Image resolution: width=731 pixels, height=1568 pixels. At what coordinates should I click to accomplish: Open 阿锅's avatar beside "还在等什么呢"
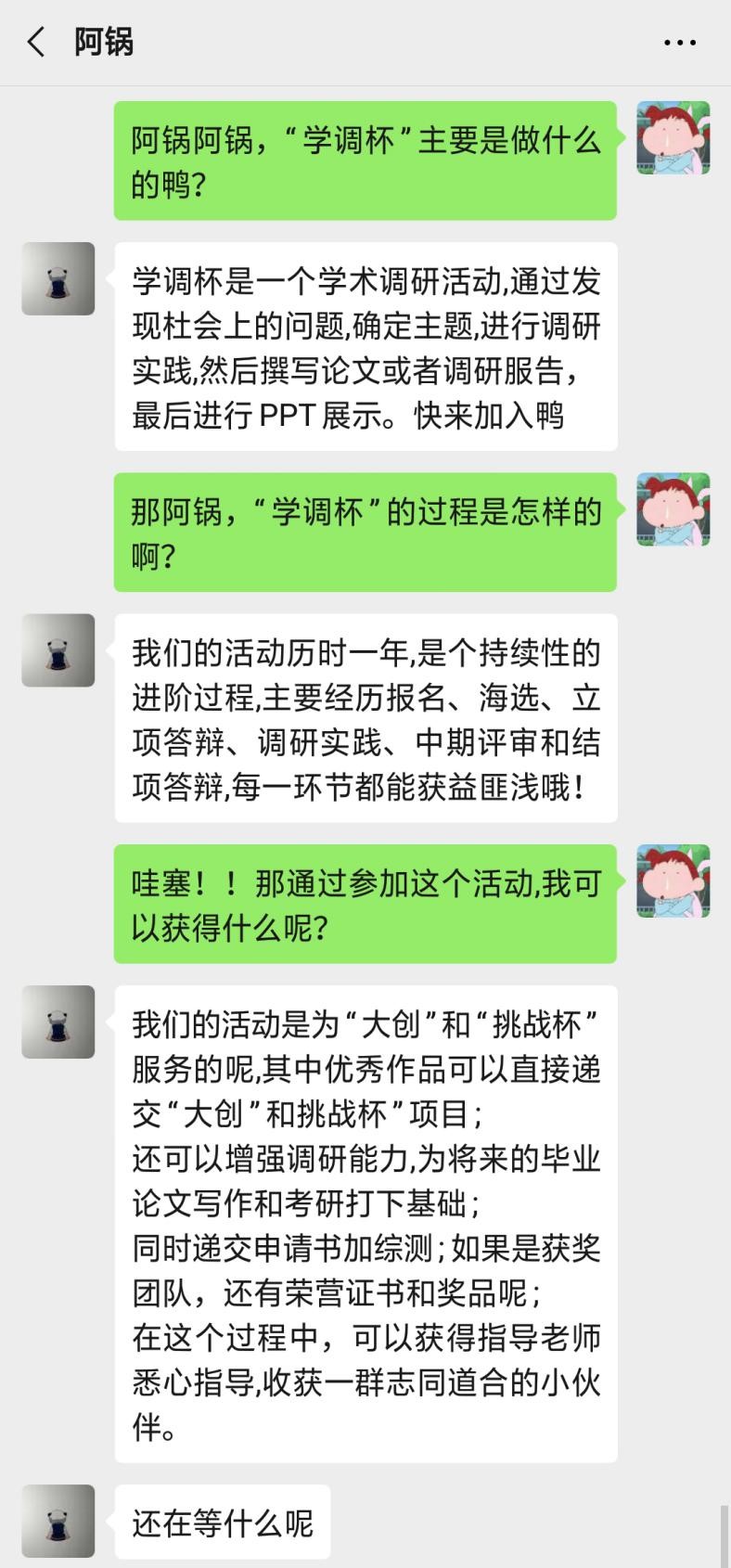pos(58,1521)
